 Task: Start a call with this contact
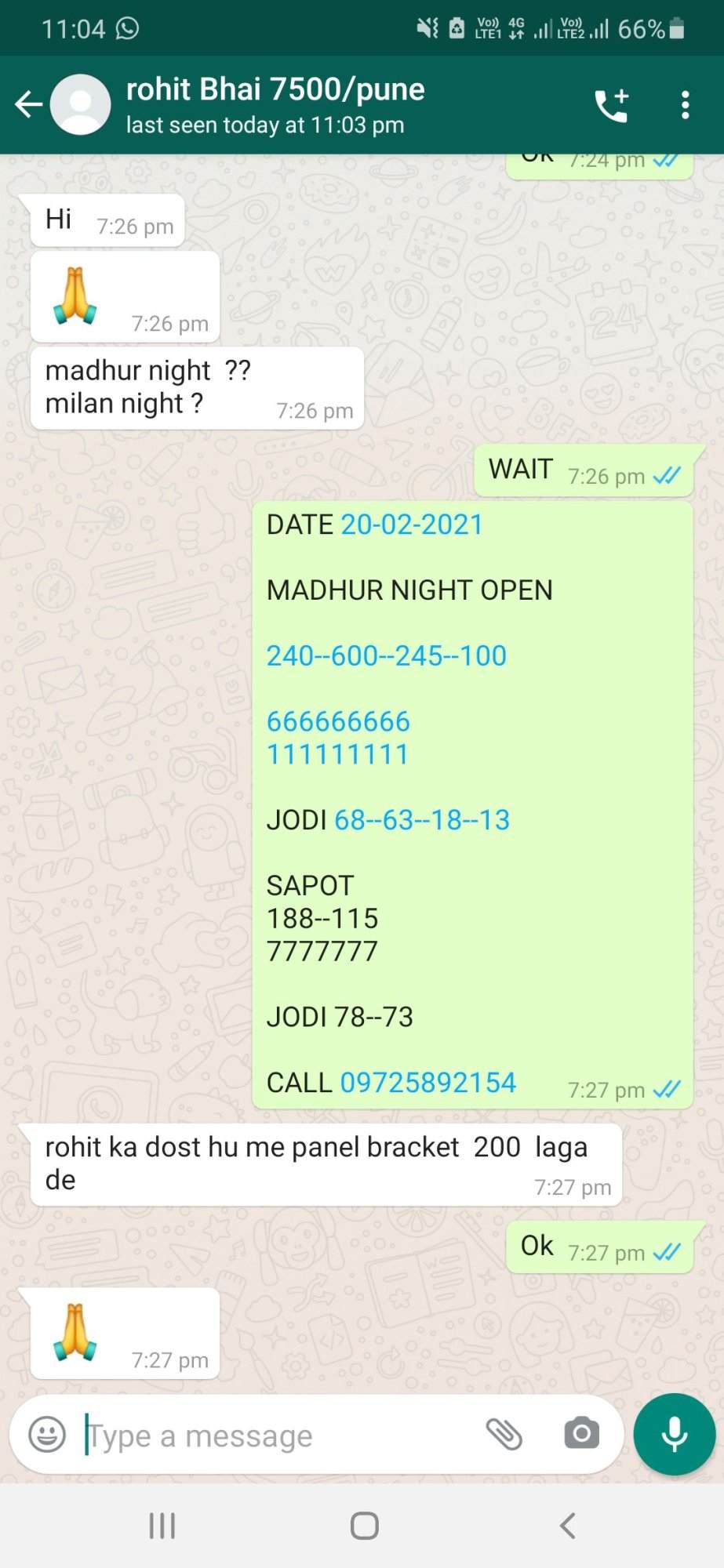(x=612, y=105)
